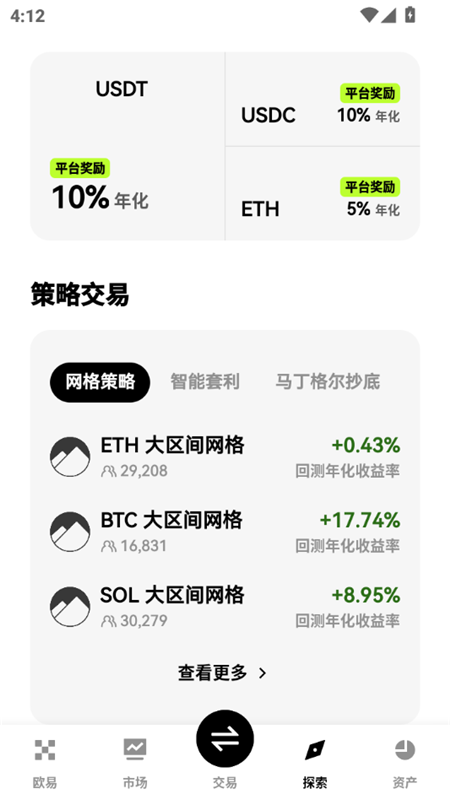Open the 资产 assets tab

(x=405, y=762)
